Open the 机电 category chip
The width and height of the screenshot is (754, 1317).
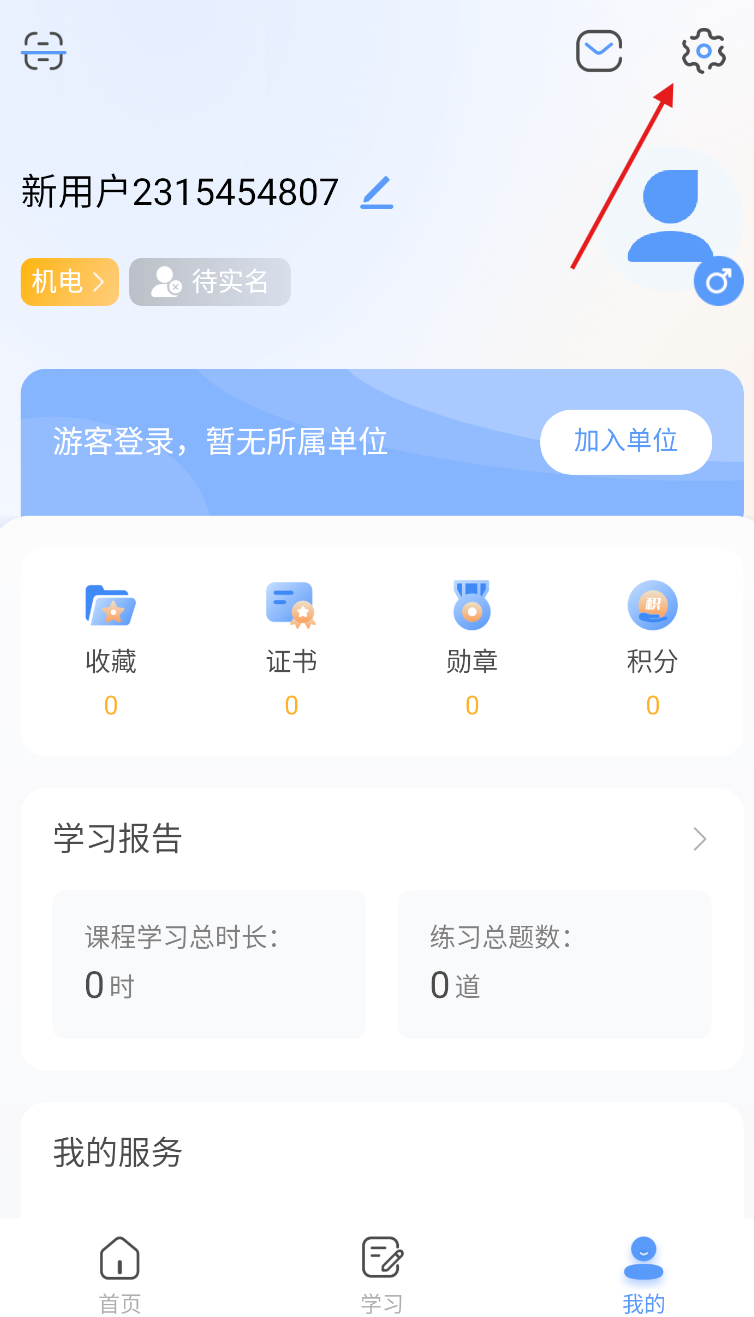coord(70,282)
